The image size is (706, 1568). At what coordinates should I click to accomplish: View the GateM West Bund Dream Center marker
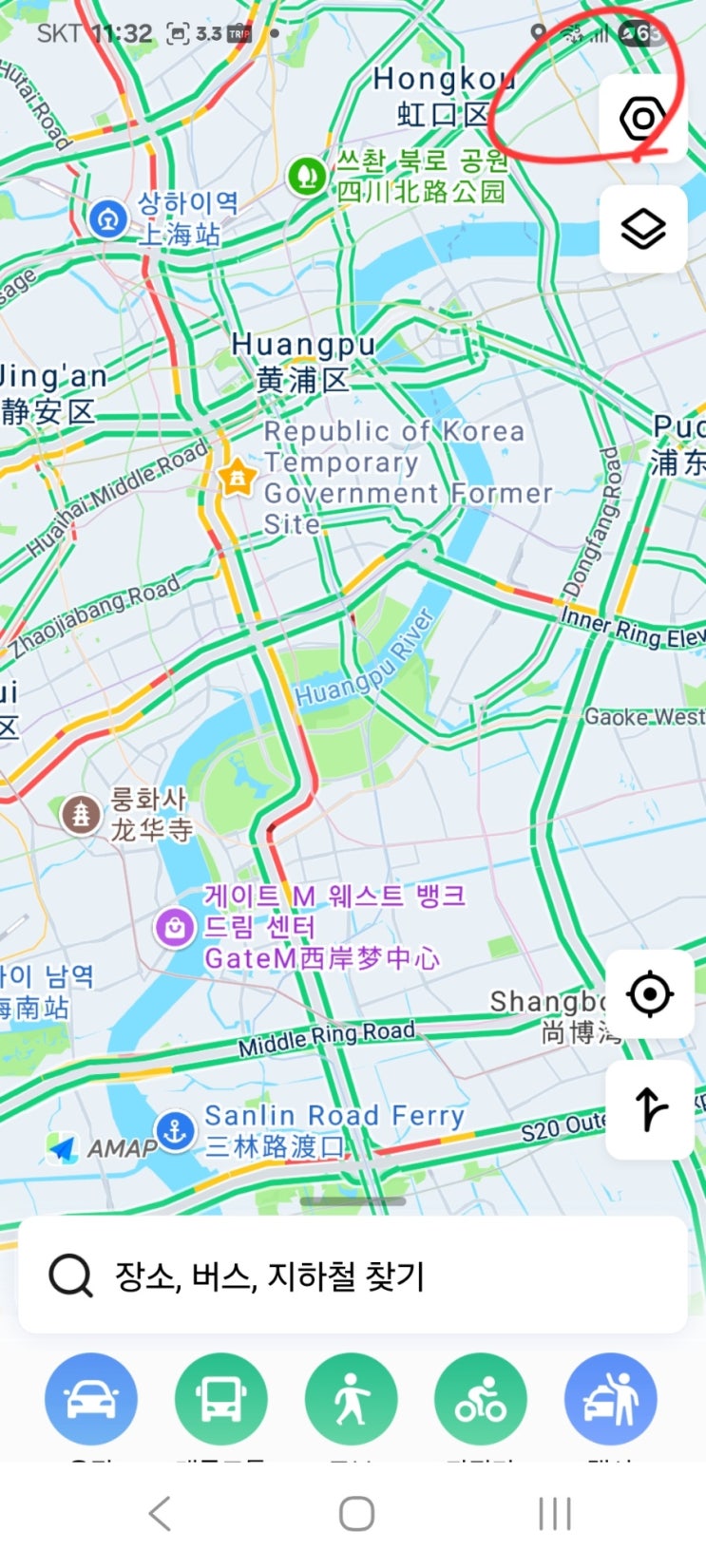click(176, 927)
